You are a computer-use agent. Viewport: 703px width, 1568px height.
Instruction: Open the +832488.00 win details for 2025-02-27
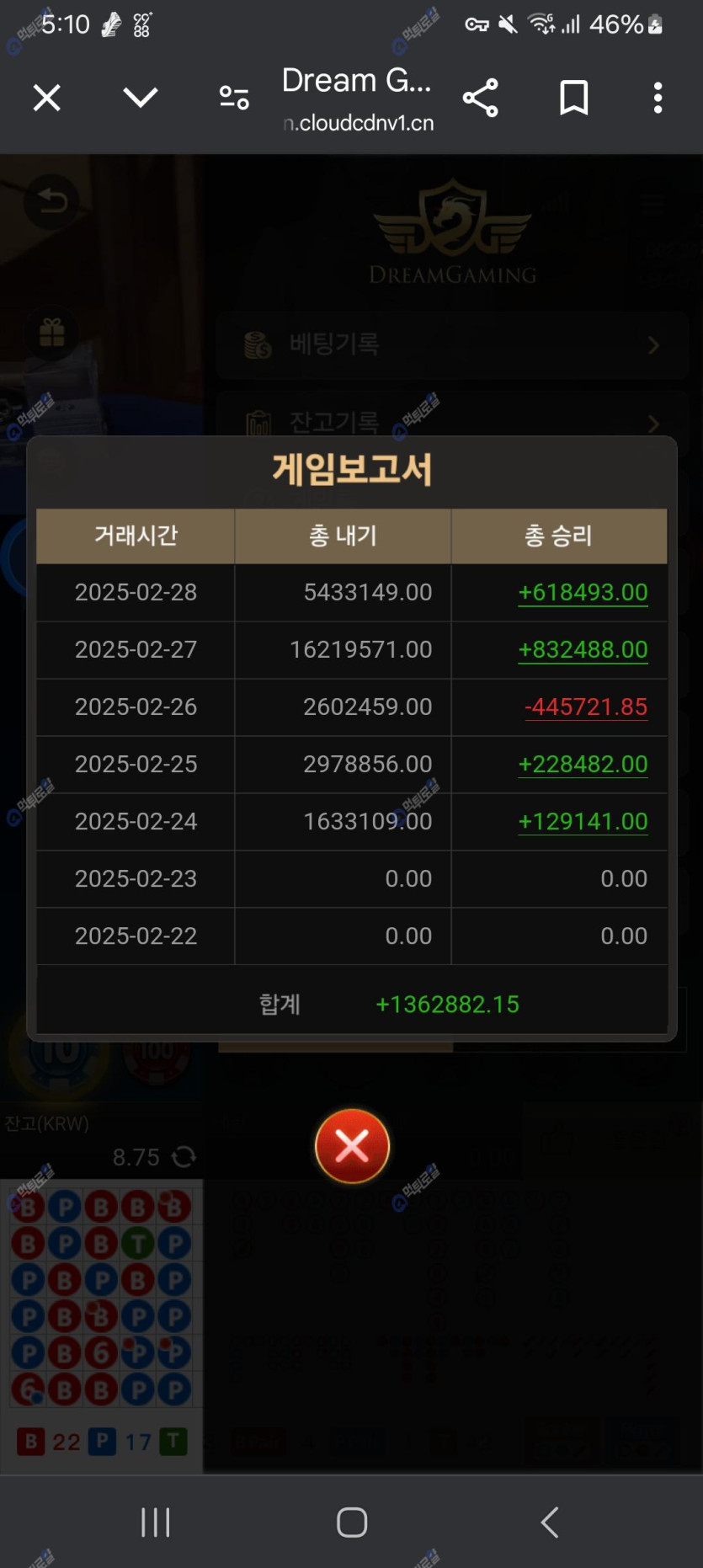583,649
